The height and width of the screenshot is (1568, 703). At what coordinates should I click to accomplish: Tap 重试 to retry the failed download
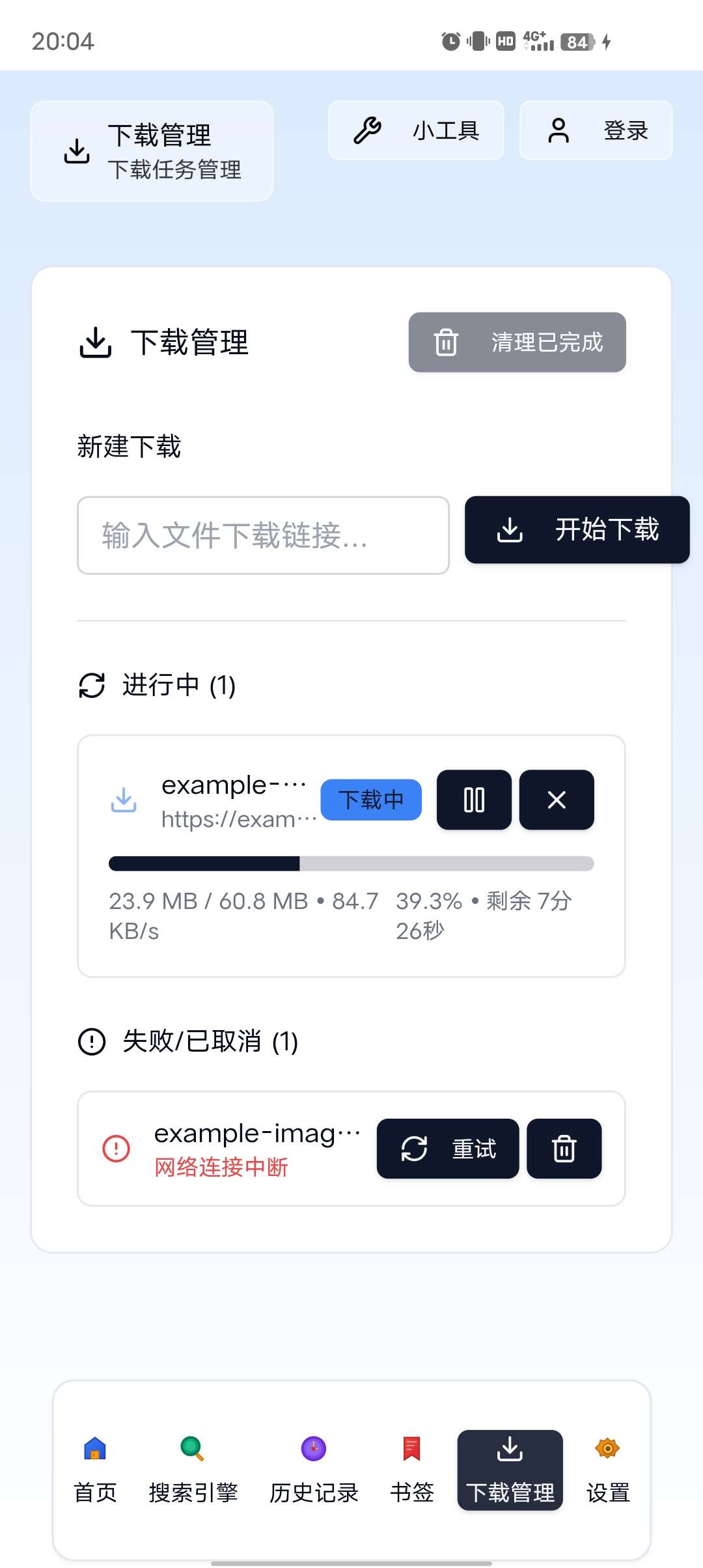point(448,1149)
